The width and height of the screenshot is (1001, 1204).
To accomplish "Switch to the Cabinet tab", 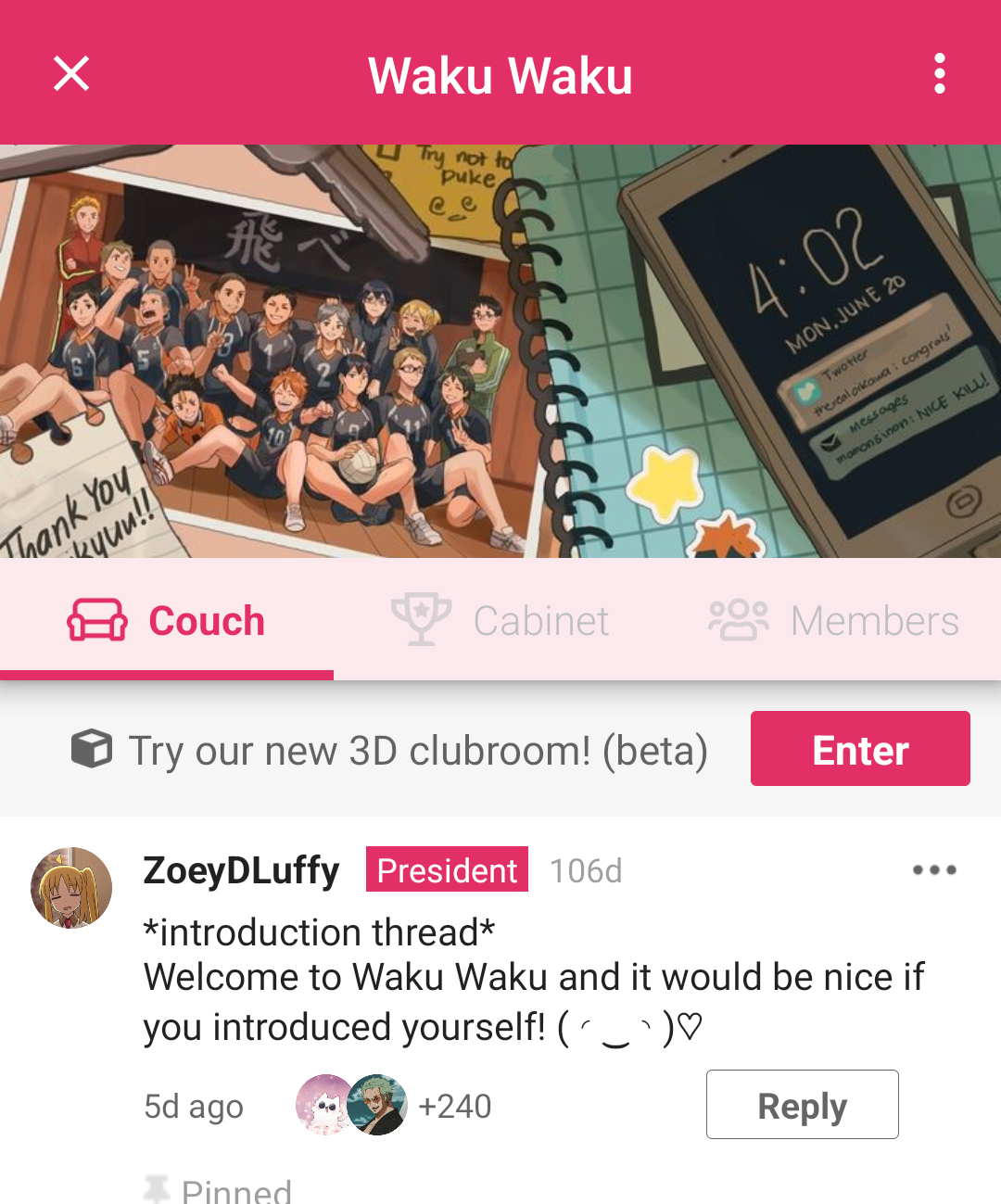I will coord(500,621).
